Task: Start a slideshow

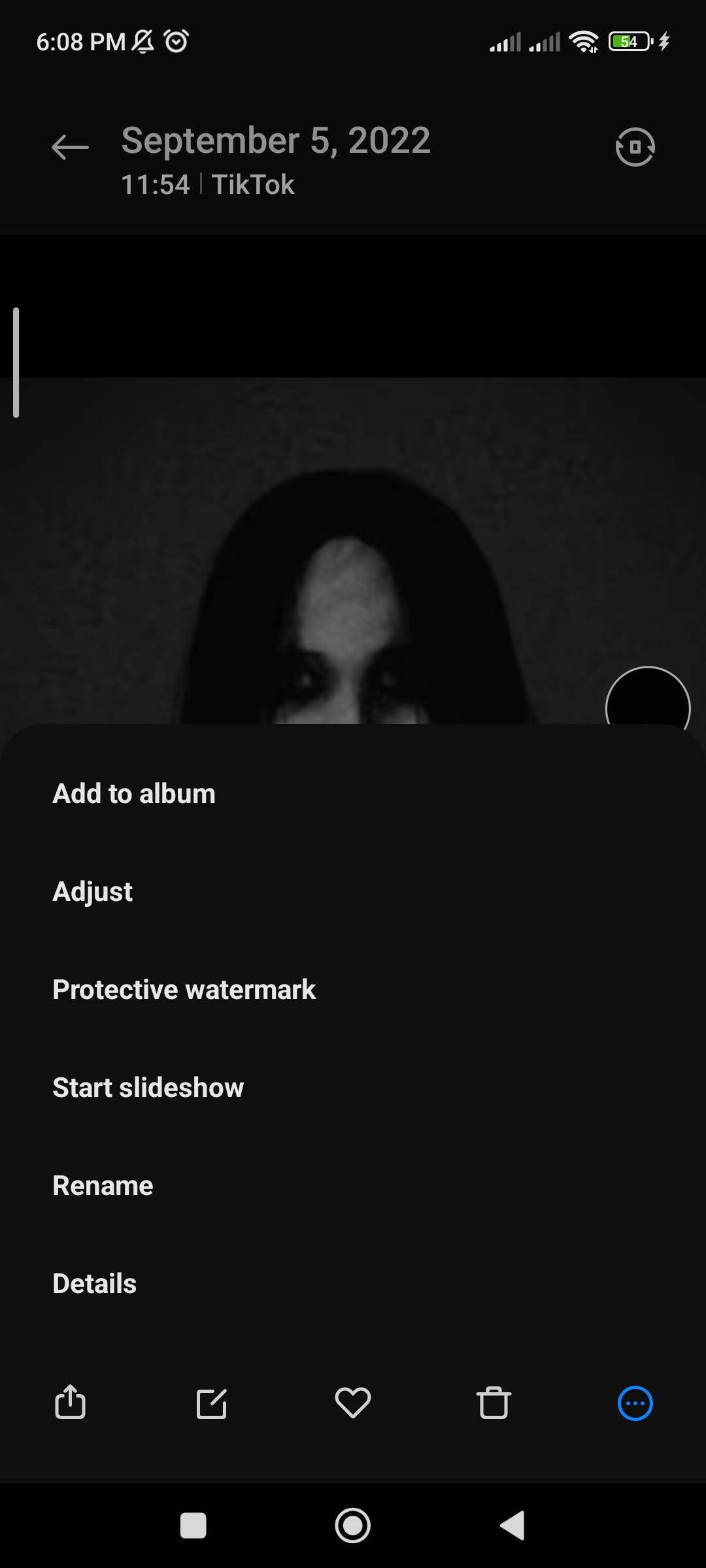Action: click(148, 1086)
